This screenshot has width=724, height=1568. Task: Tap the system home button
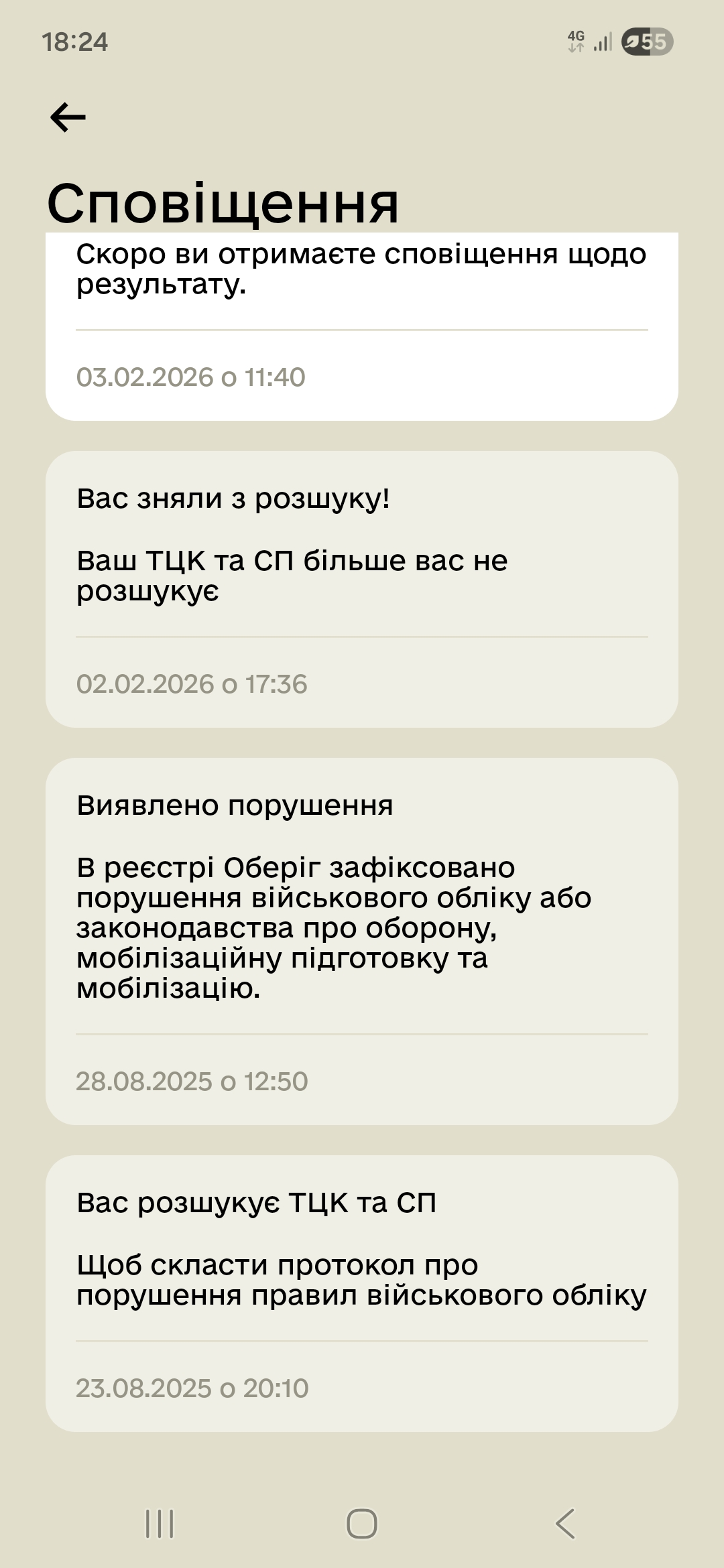[x=362, y=1523]
